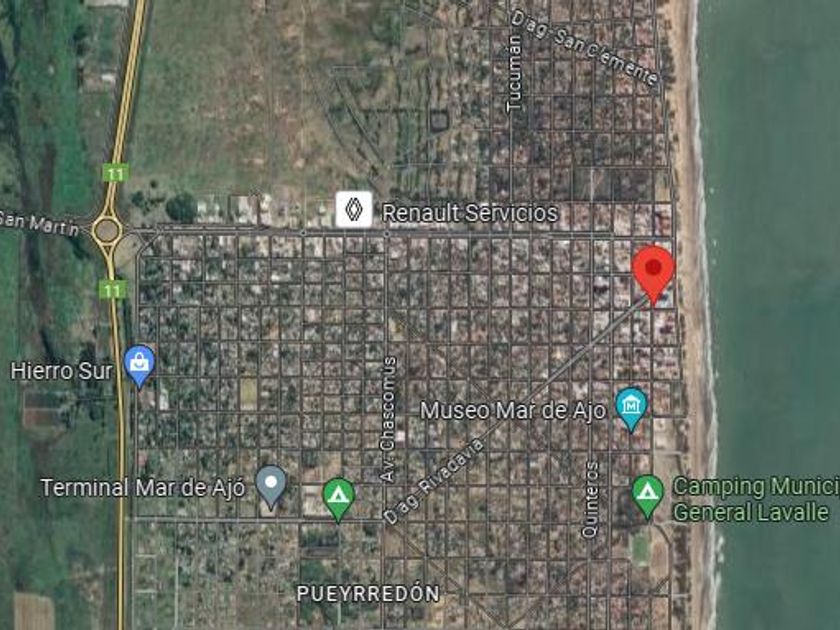Tap the Camping Municipal General Lavalle marker
This screenshot has width=840, height=630.
648,497
